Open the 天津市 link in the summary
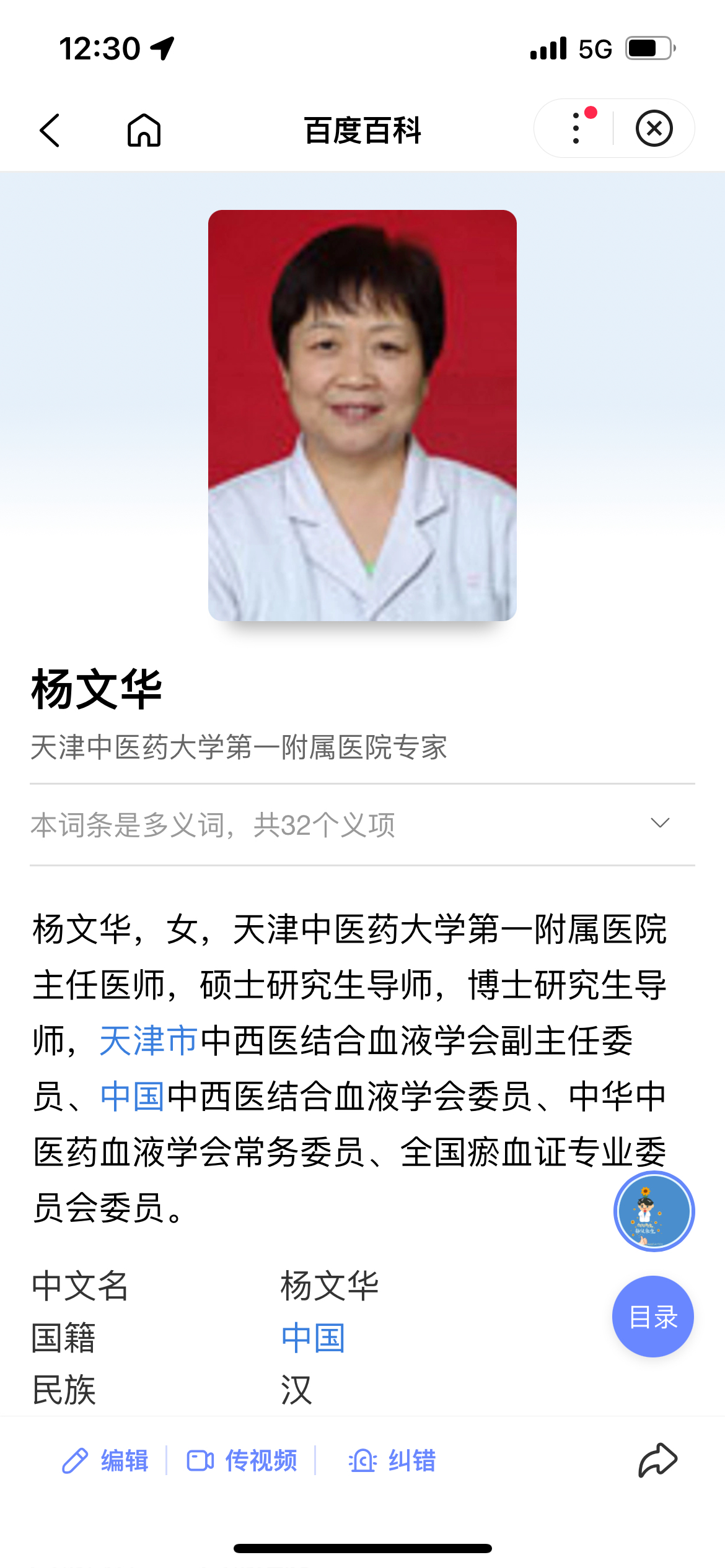725x1568 pixels. [x=149, y=1040]
